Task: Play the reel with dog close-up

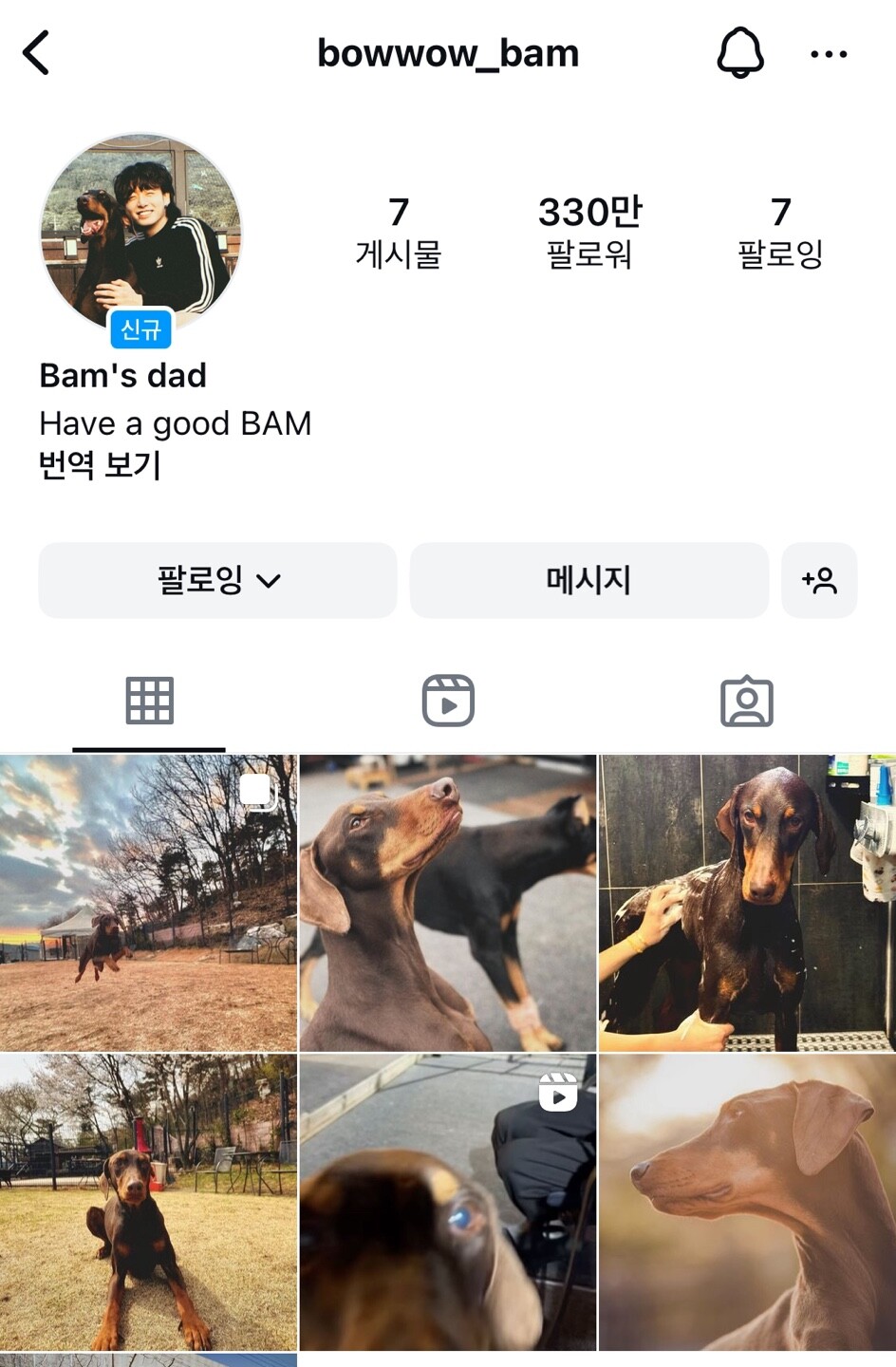Action: 448,1202
